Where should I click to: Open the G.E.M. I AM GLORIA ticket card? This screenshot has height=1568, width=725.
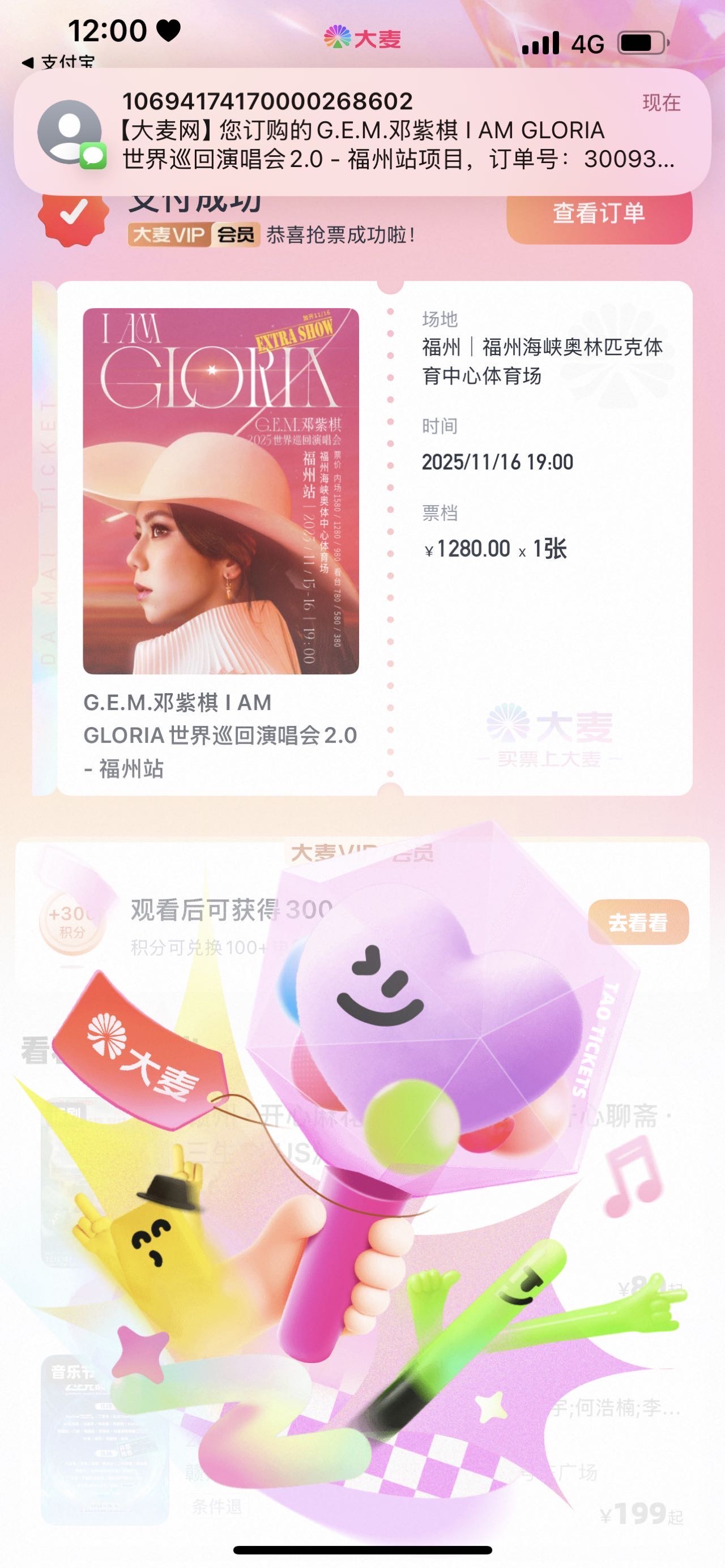point(374,538)
